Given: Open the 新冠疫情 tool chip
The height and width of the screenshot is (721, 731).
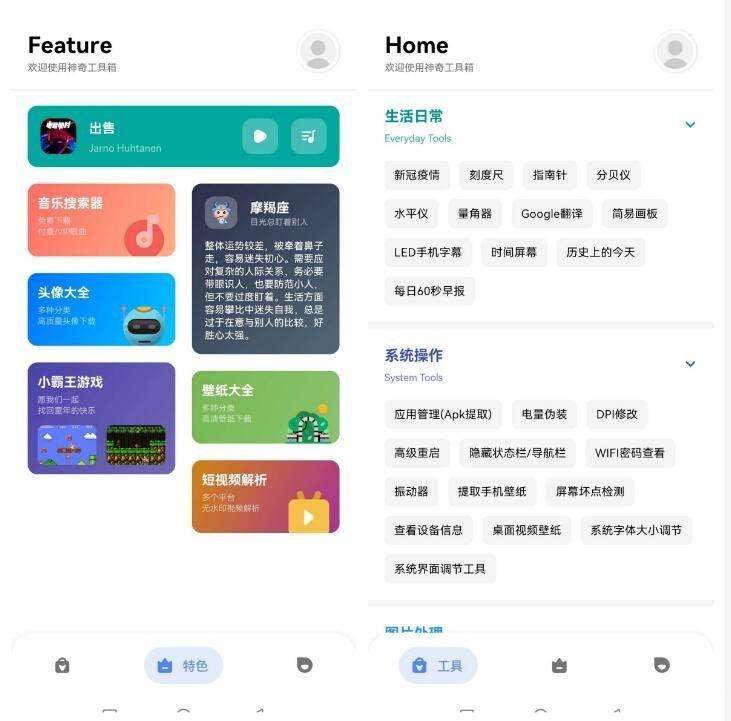Looking at the screenshot, I should tap(417, 175).
